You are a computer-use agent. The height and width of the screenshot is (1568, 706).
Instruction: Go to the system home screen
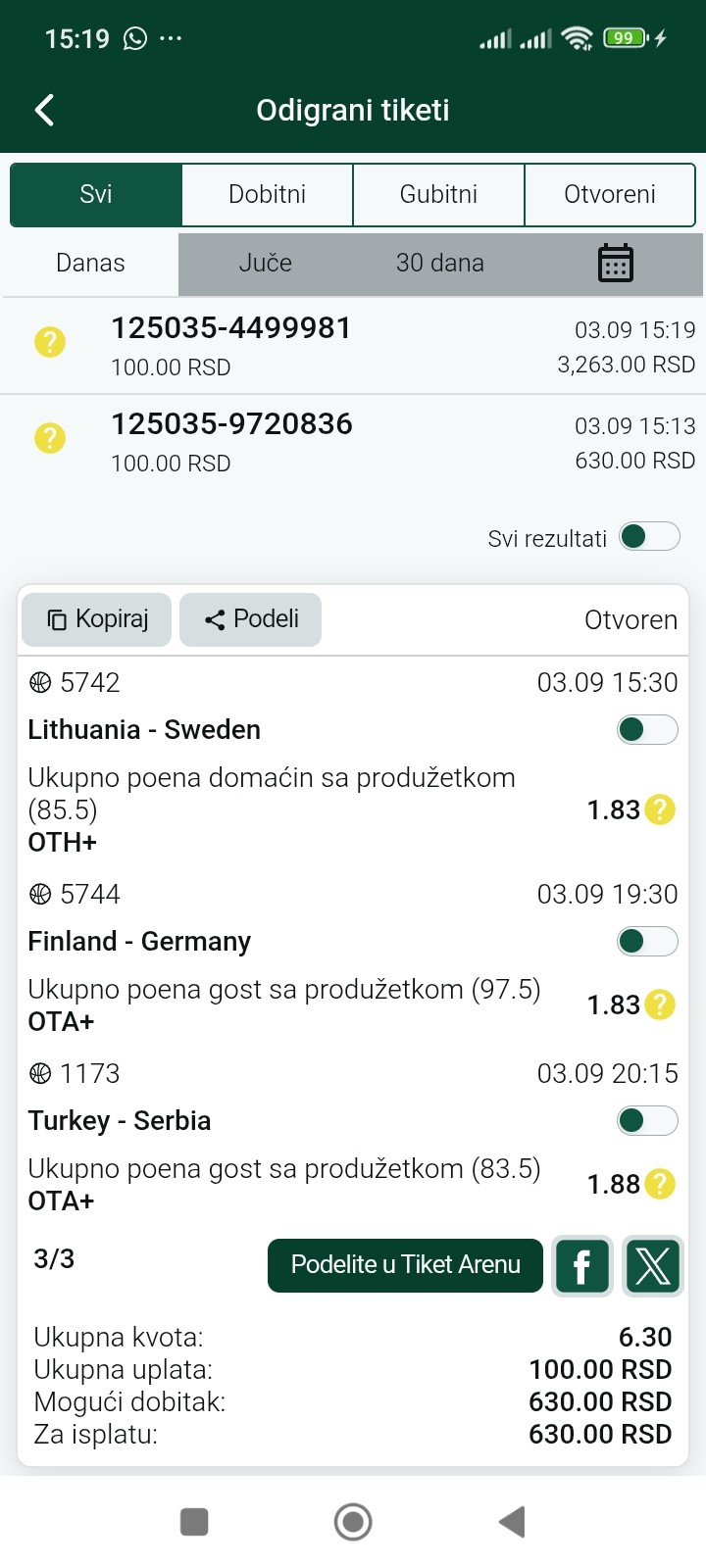pos(353,1522)
